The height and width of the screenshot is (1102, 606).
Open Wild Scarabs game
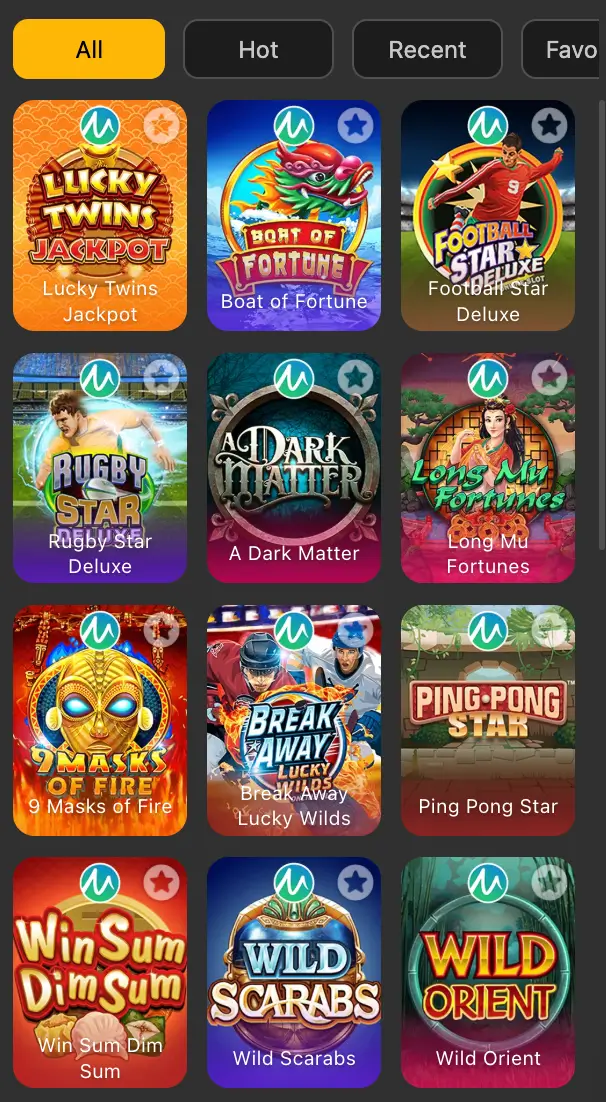pyautogui.click(x=294, y=971)
